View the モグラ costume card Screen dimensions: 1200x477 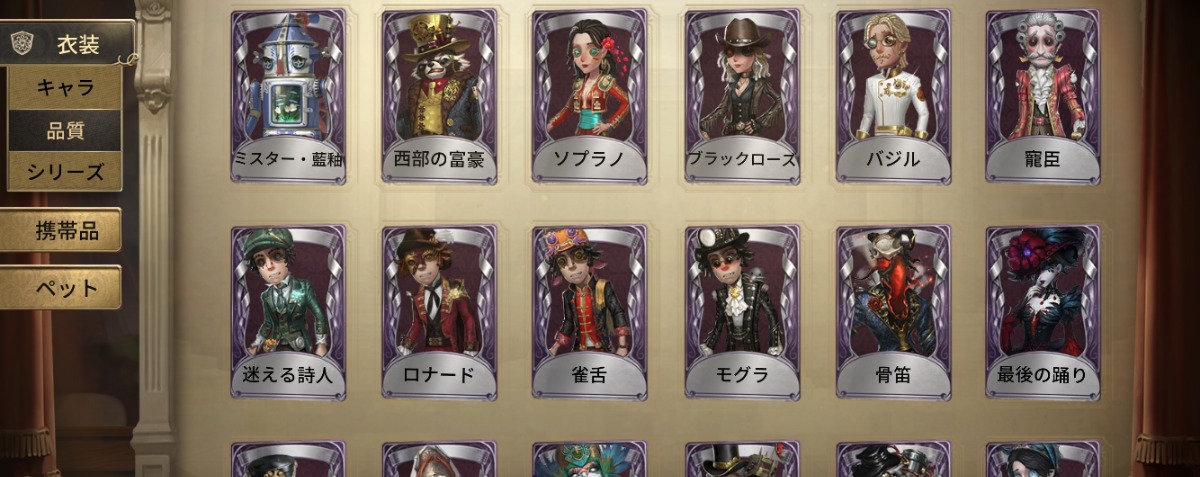click(x=742, y=310)
